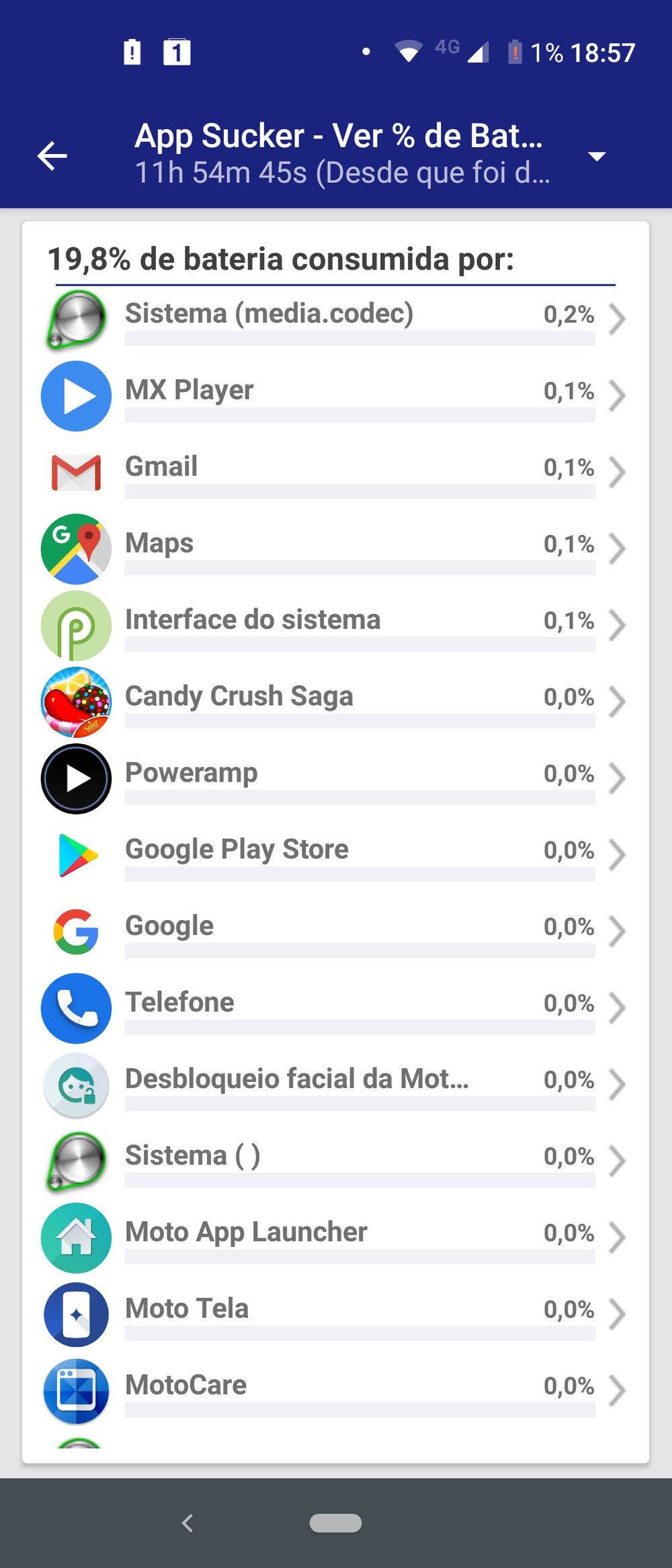Image resolution: width=672 pixels, height=1568 pixels.
Task: View Google Play Store battery details
Action: 336,856
